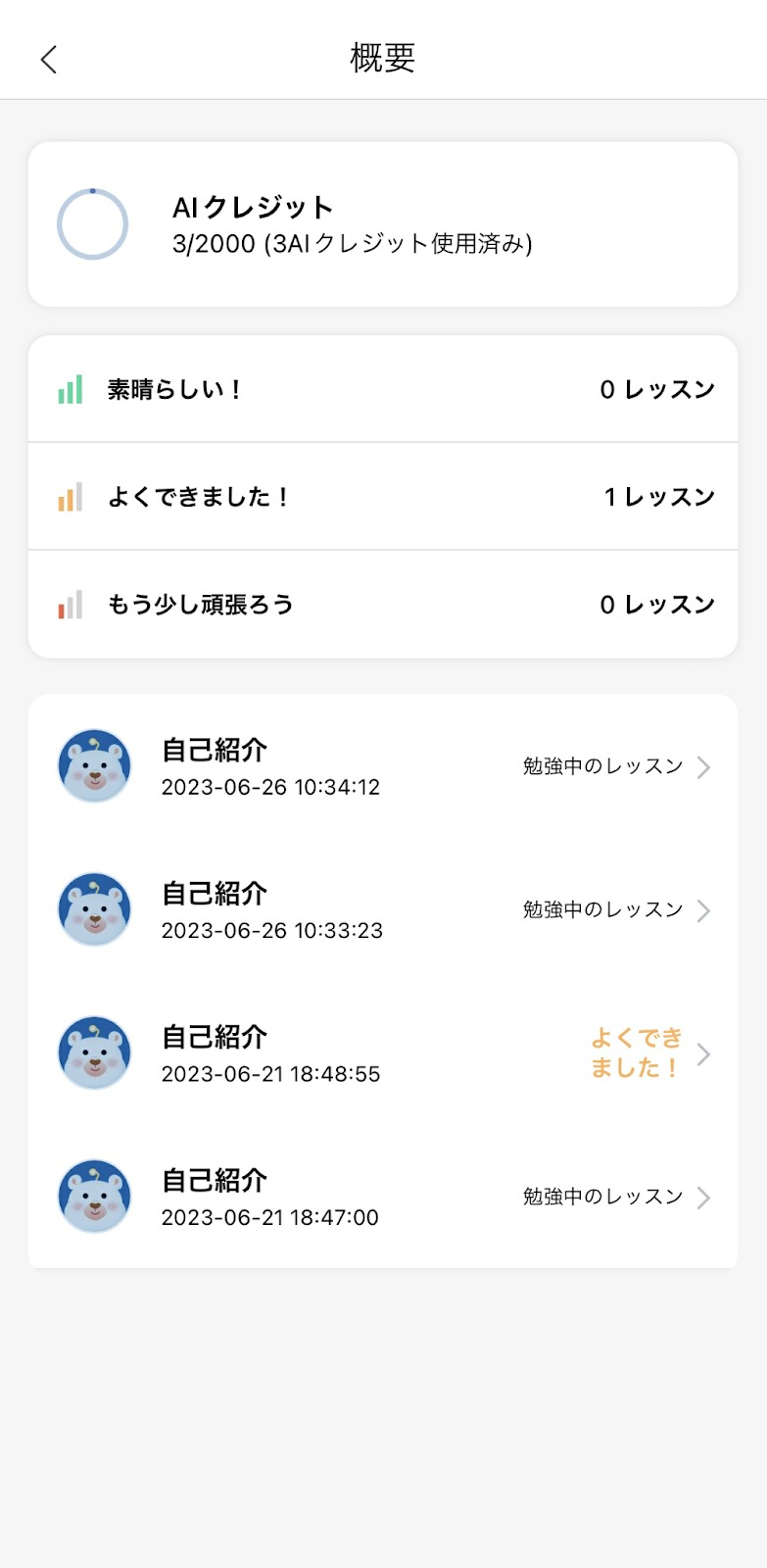Open the 自己紹介 lesson from 2023-06-21 18:47:00
This screenshot has height=1568, width=767.
click(382, 1197)
